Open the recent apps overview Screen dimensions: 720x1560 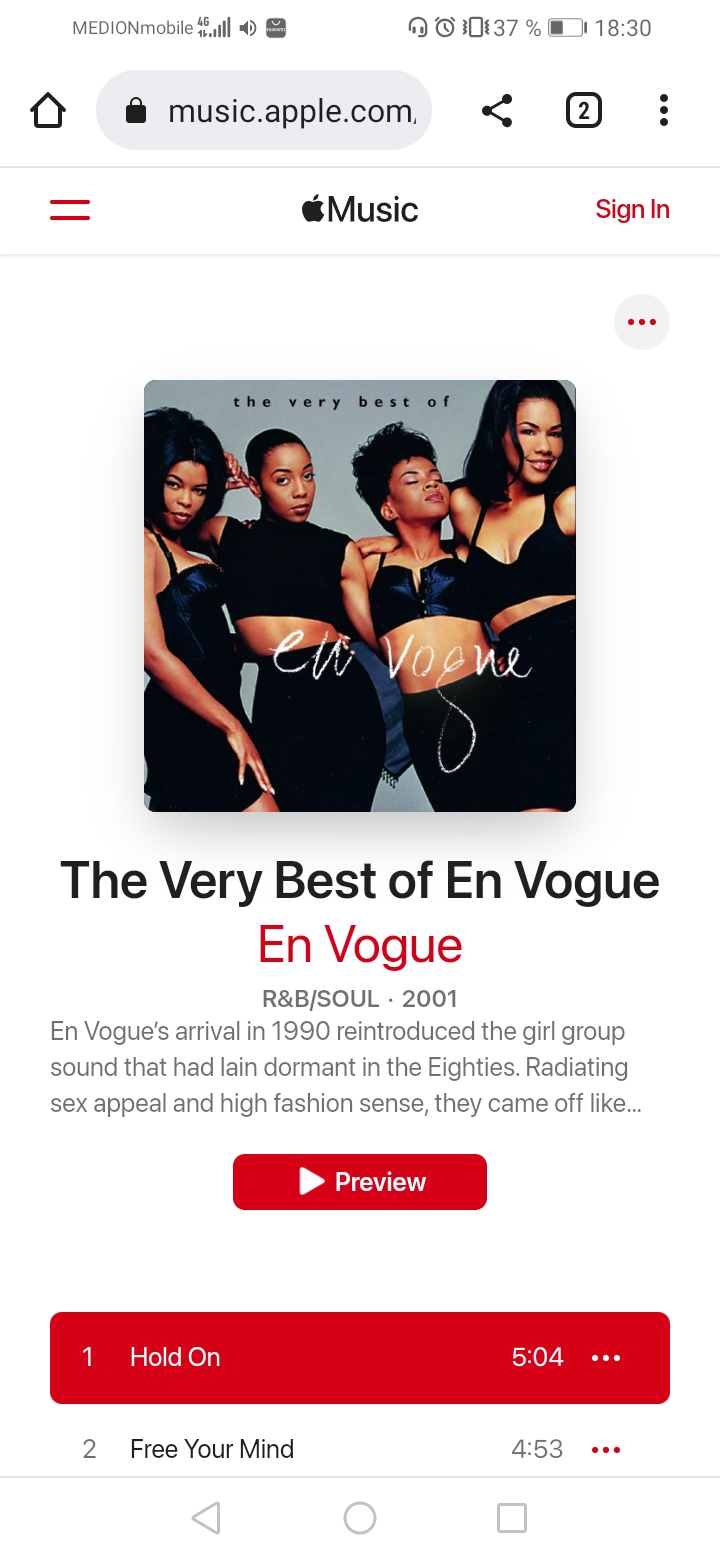click(x=511, y=1518)
